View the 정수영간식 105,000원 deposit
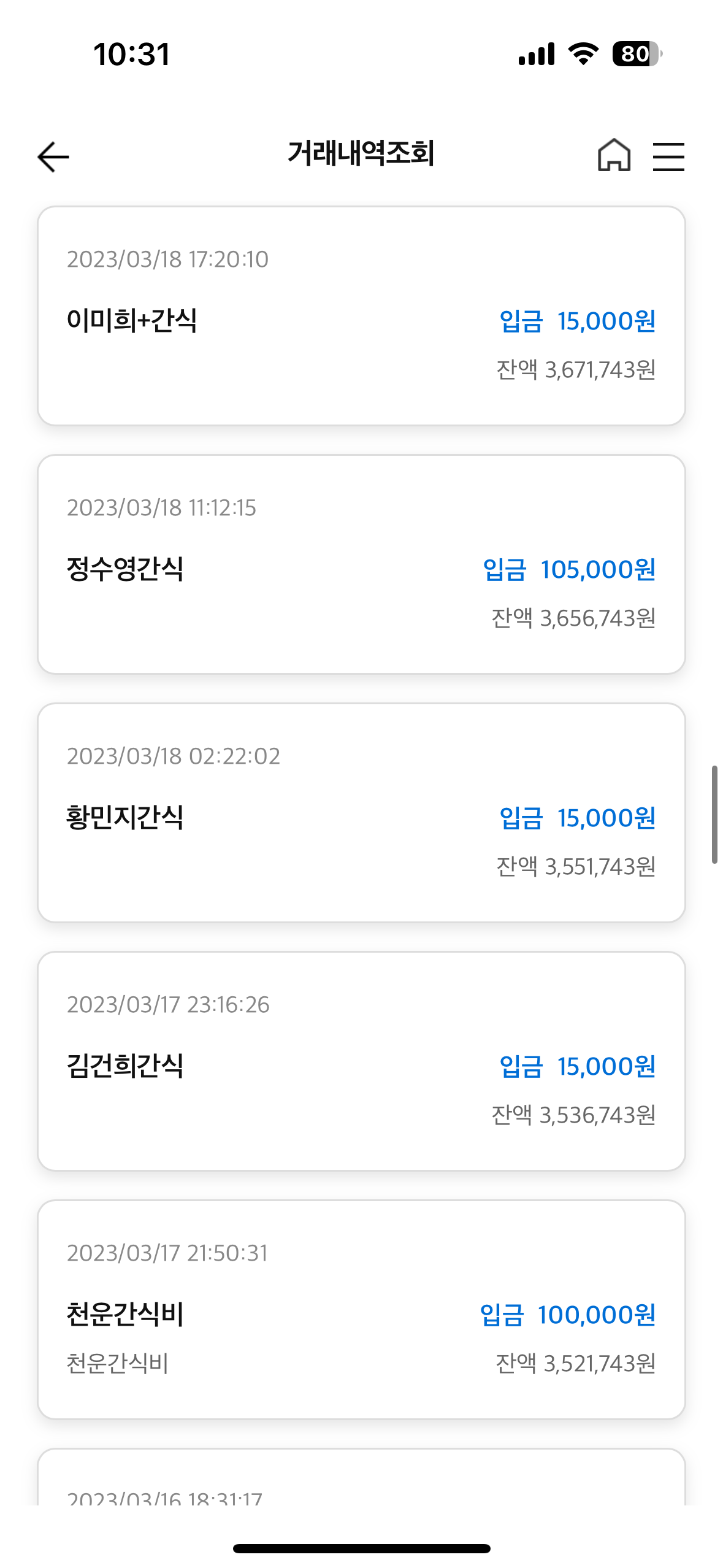This screenshot has width=723, height=1568. (361, 564)
